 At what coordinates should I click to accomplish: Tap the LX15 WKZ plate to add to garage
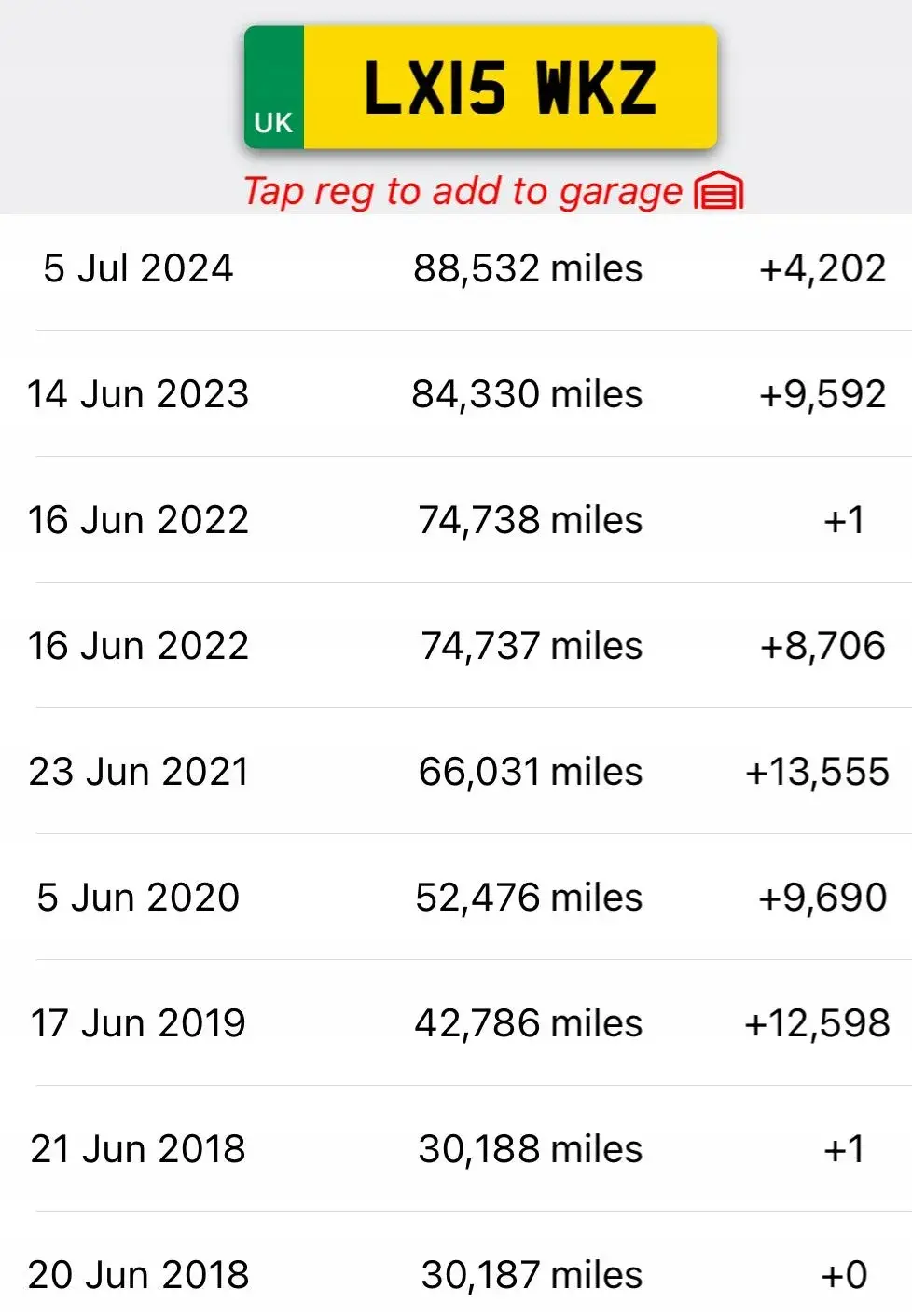[x=480, y=88]
